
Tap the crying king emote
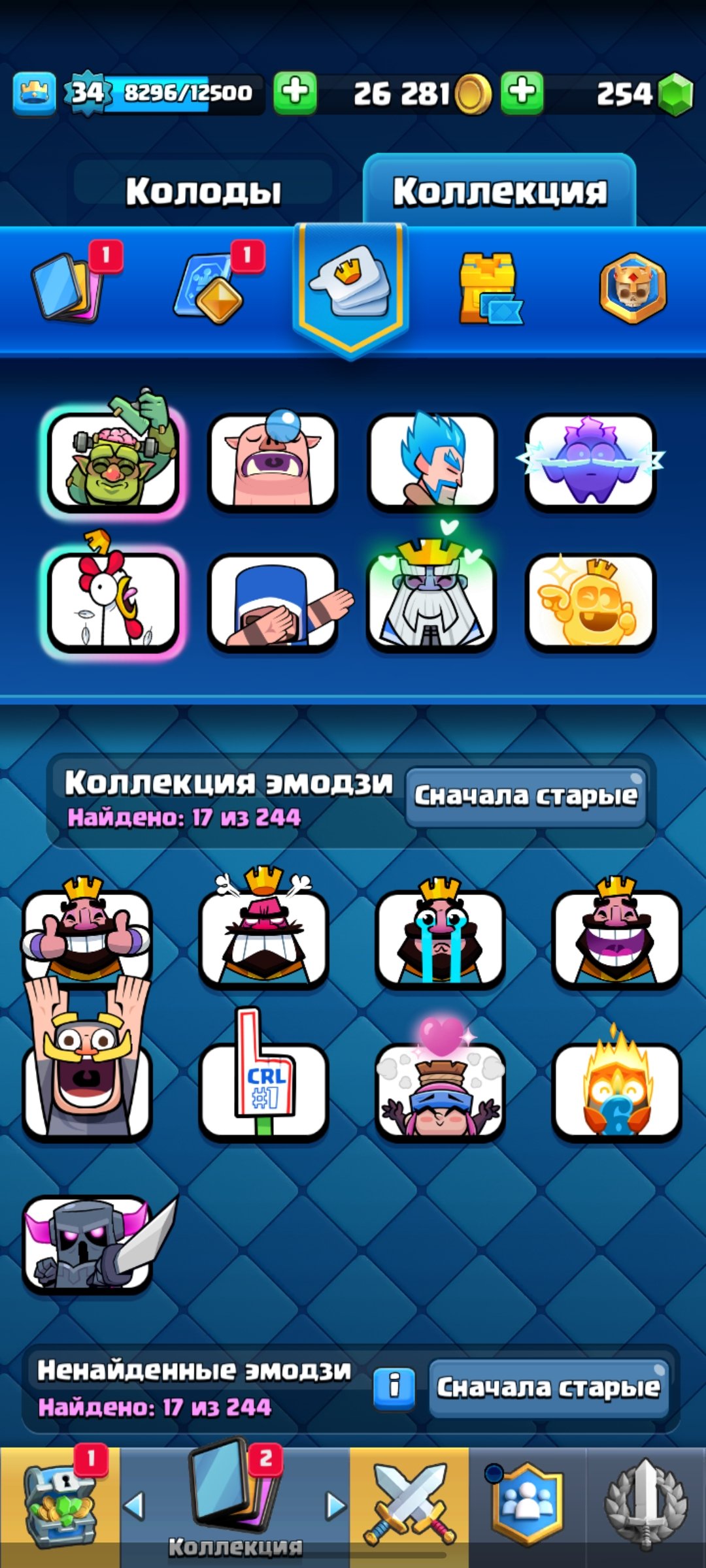point(440,936)
